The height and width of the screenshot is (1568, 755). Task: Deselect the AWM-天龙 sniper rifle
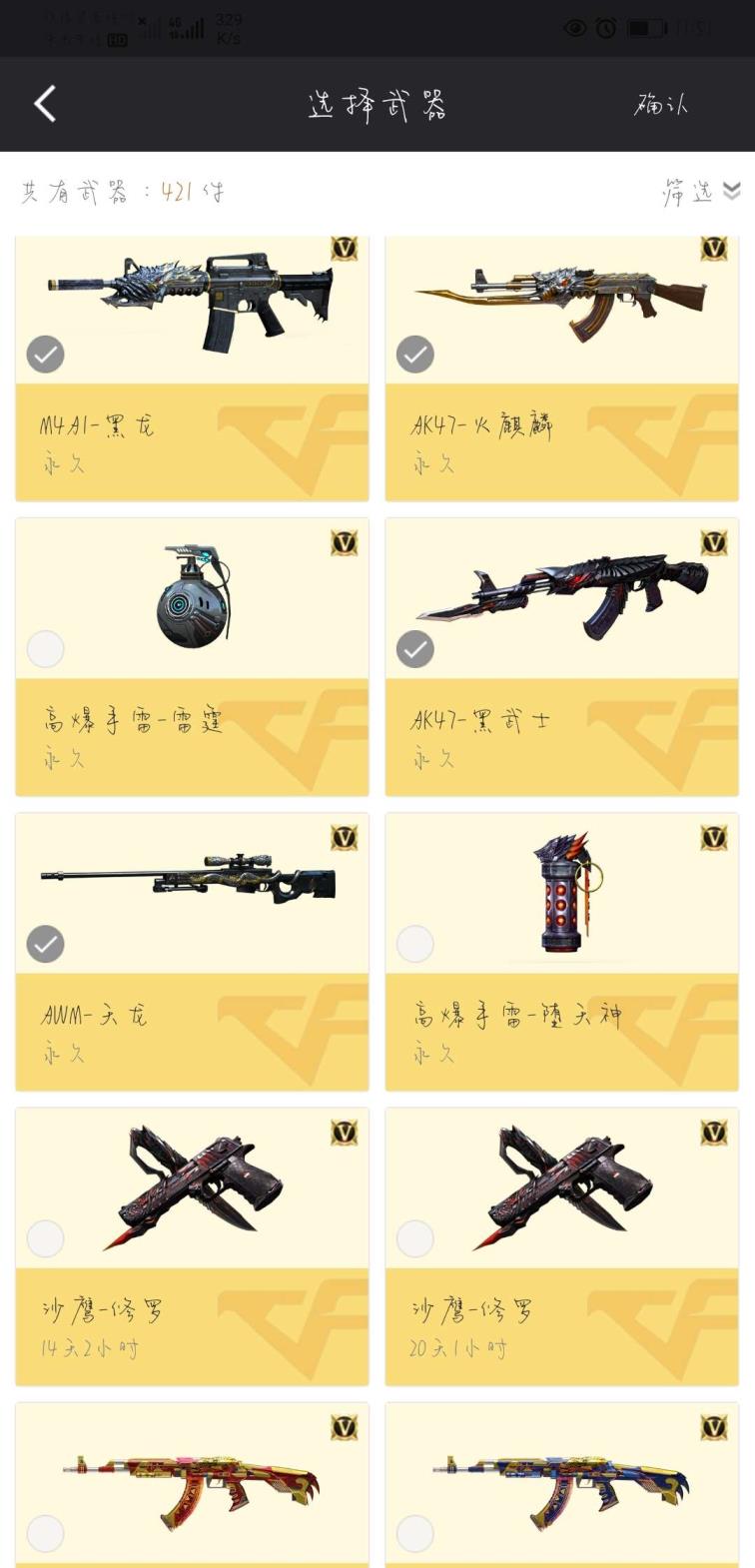(45, 944)
